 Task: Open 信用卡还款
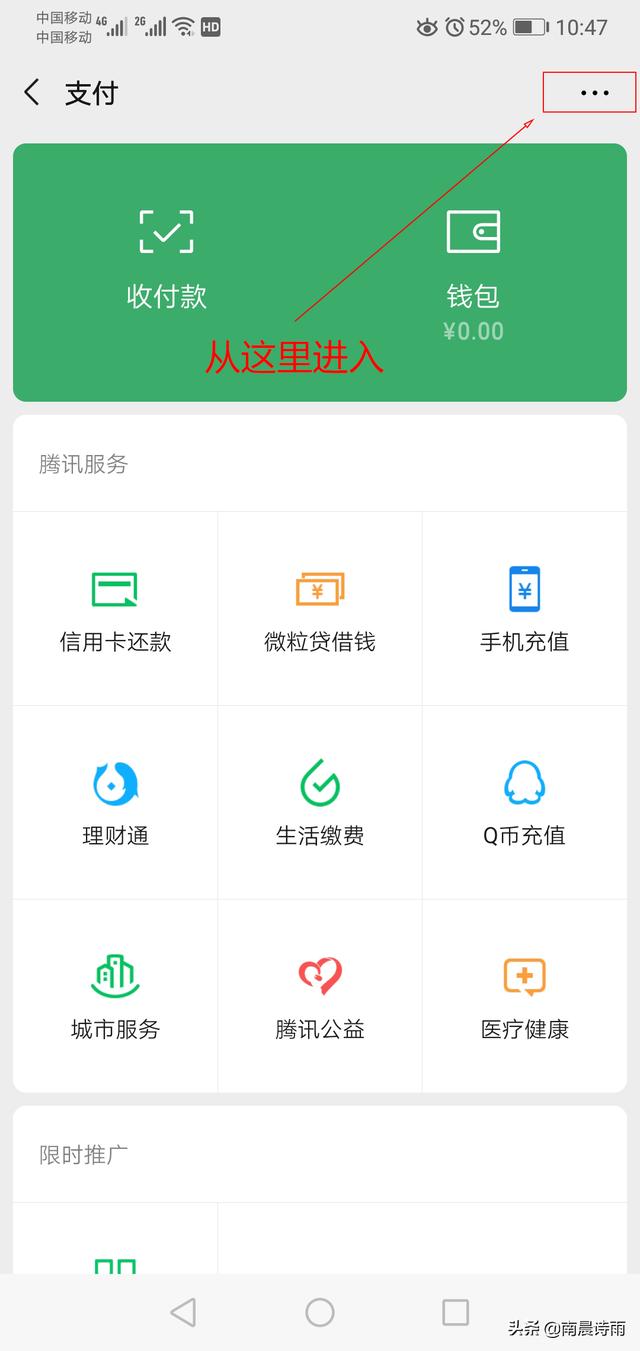[x=115, y=608]
